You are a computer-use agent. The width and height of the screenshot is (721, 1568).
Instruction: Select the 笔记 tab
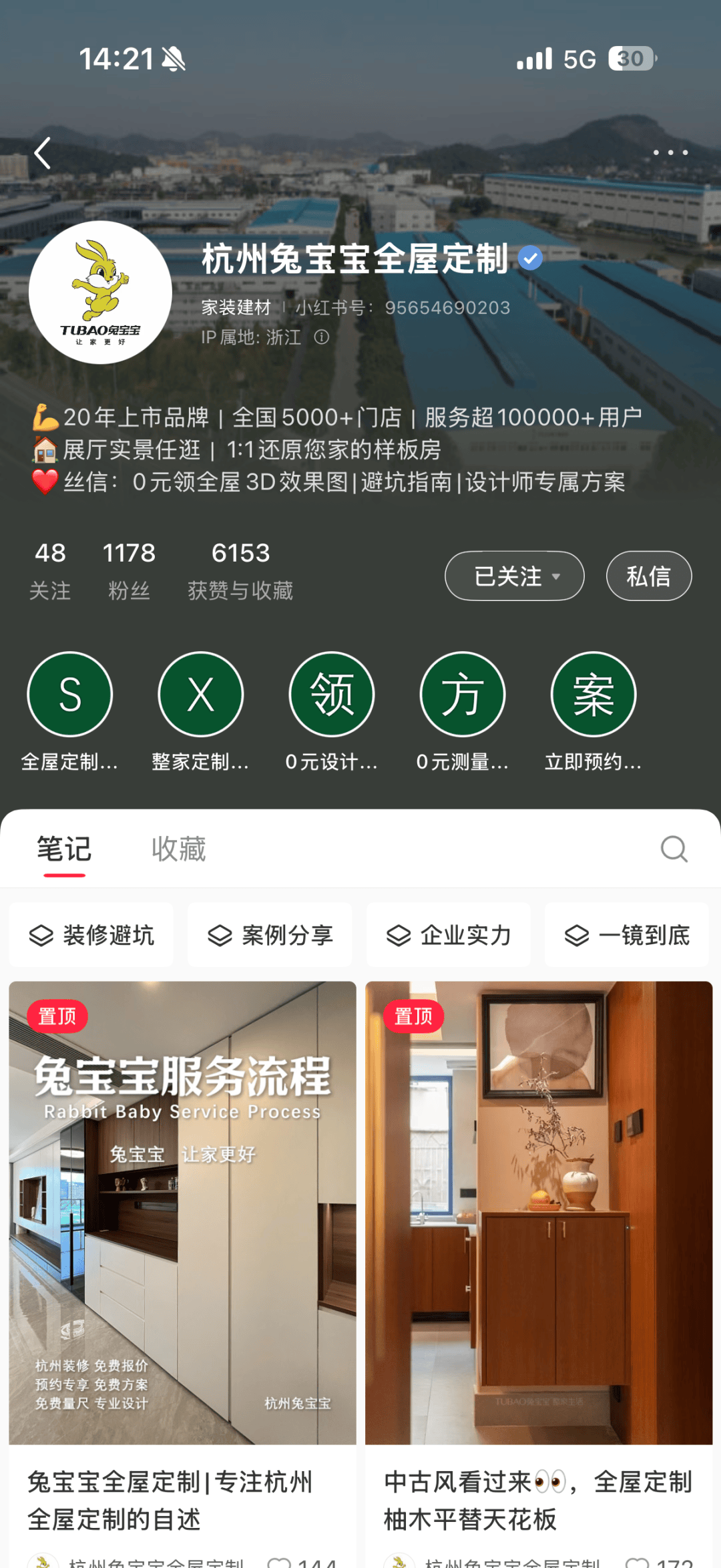64,849
